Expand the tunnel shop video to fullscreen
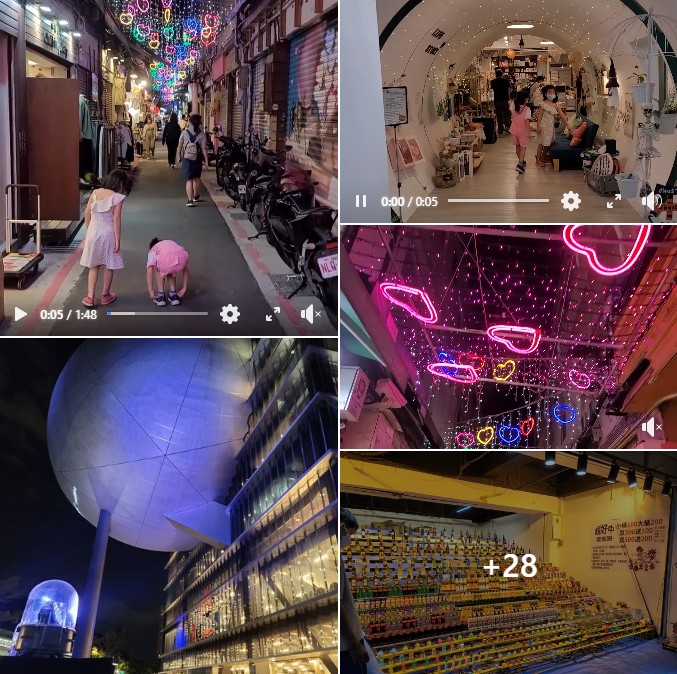Screen dimensions: 677x674 [x=613, y=201]
